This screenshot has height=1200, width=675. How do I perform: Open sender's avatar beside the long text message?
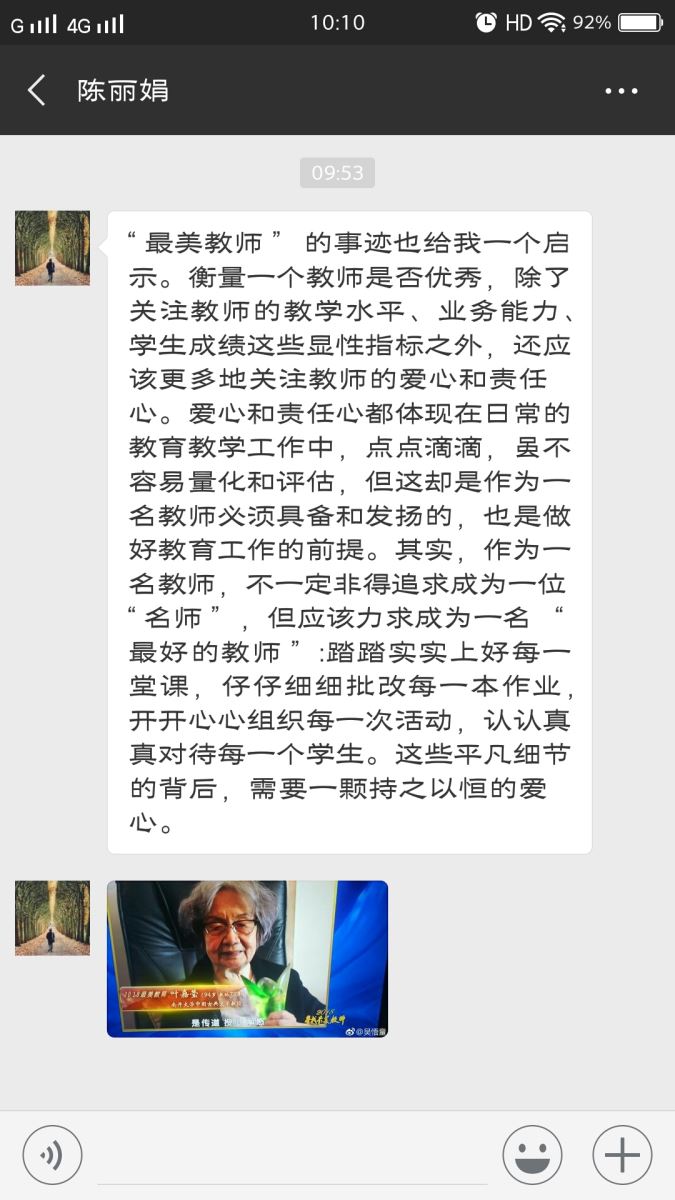[x=52, y=248]
